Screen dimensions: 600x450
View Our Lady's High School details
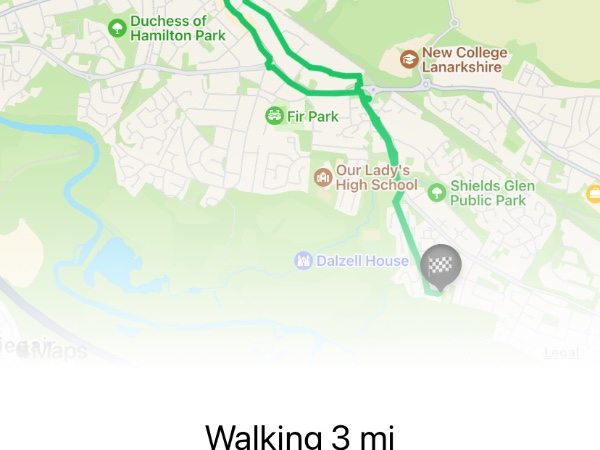point(323,178)
